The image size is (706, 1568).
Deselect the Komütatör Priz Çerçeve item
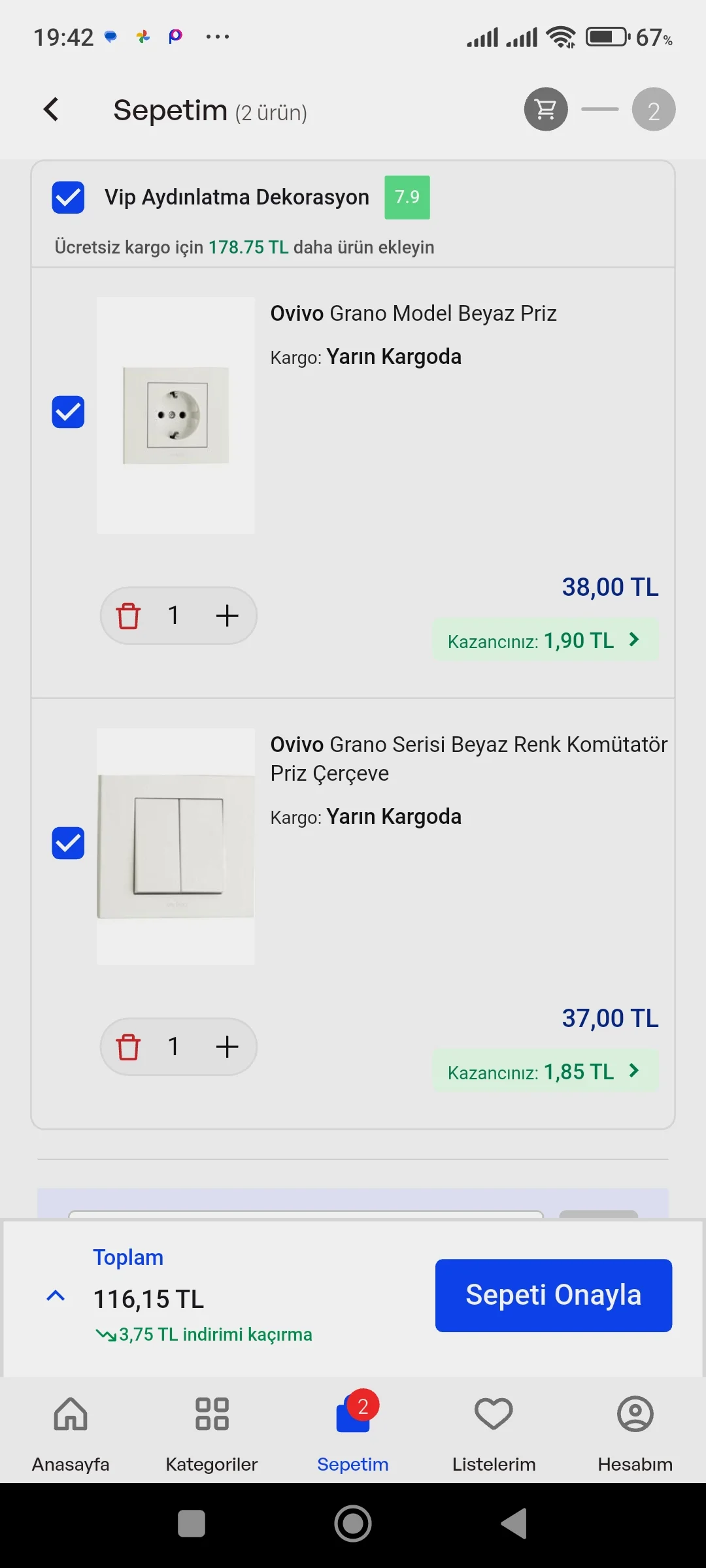point(68,843)
